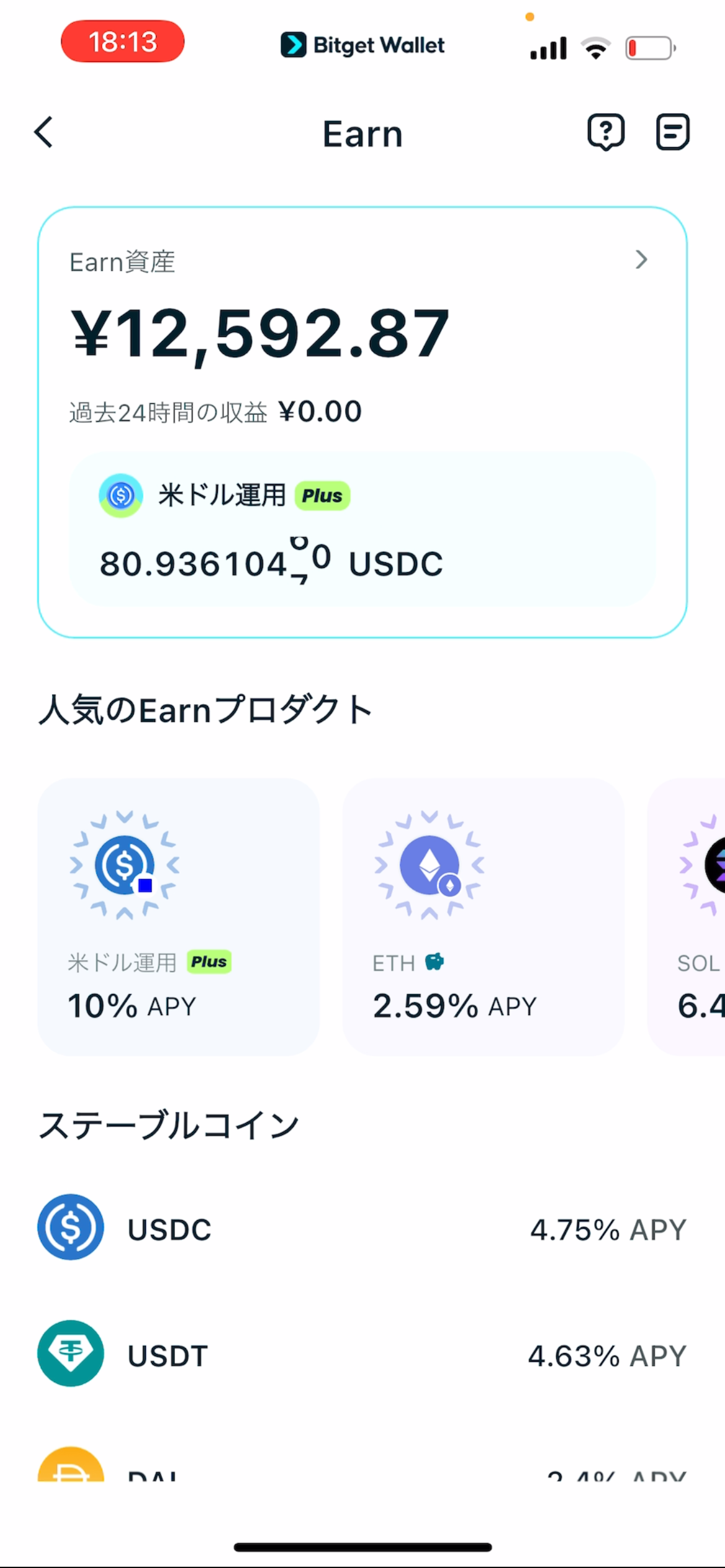Choose the USDC 4.75% APY row
The height and width of the screenshot is (1568, 725).
pos(362,1229)
